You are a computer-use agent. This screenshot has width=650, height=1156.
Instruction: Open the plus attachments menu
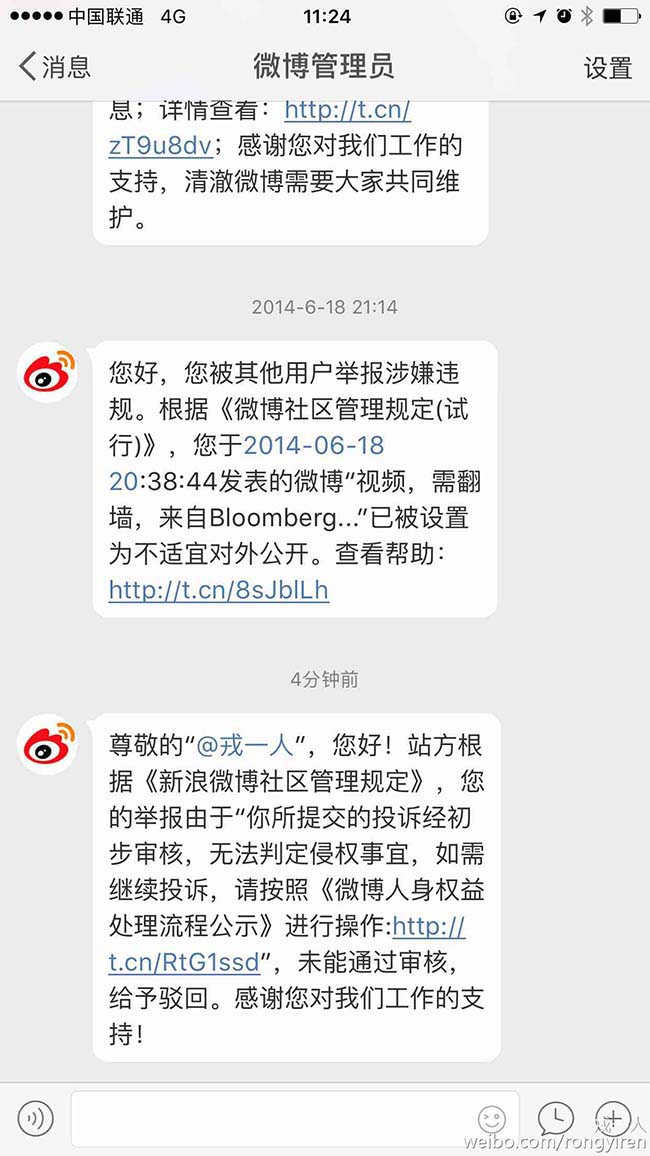(x=612, y=1117)
